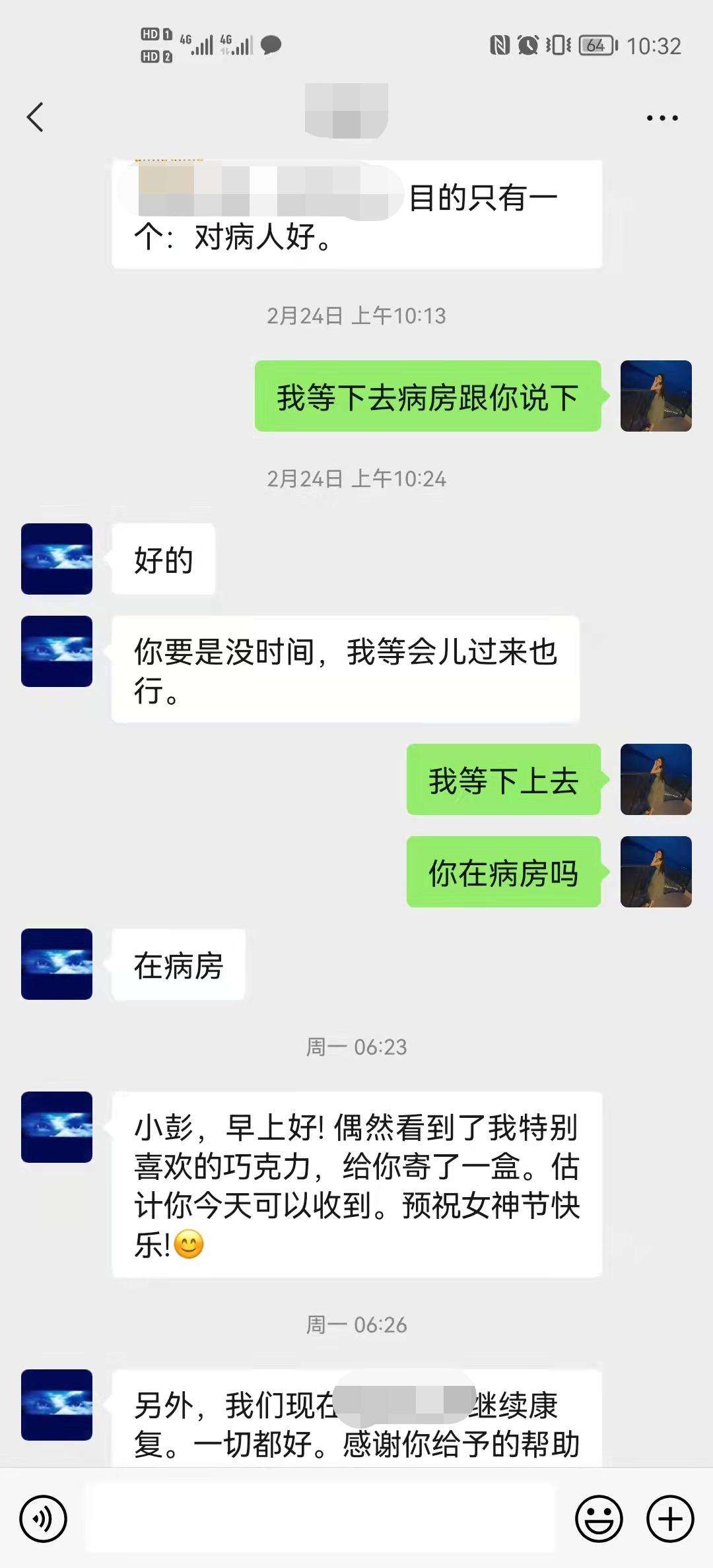Tap the chat bubble status bar icon

click(269, 45)
